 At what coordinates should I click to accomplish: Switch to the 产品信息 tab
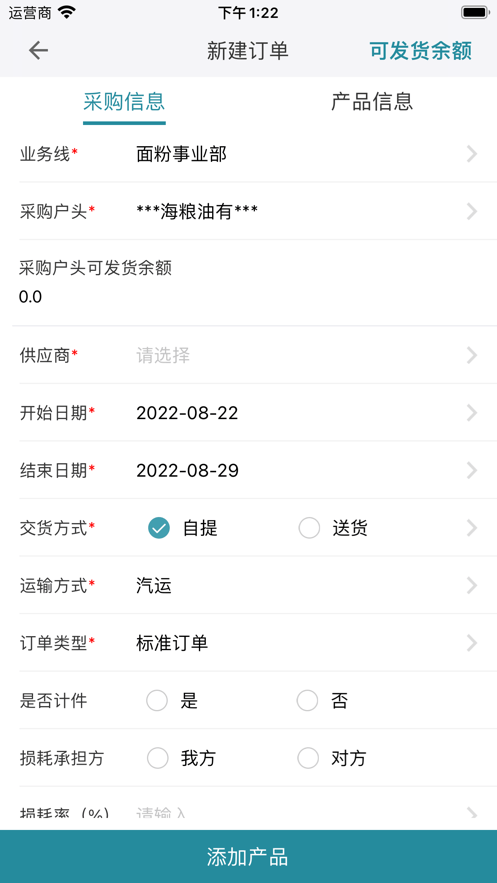click(372, 101)
